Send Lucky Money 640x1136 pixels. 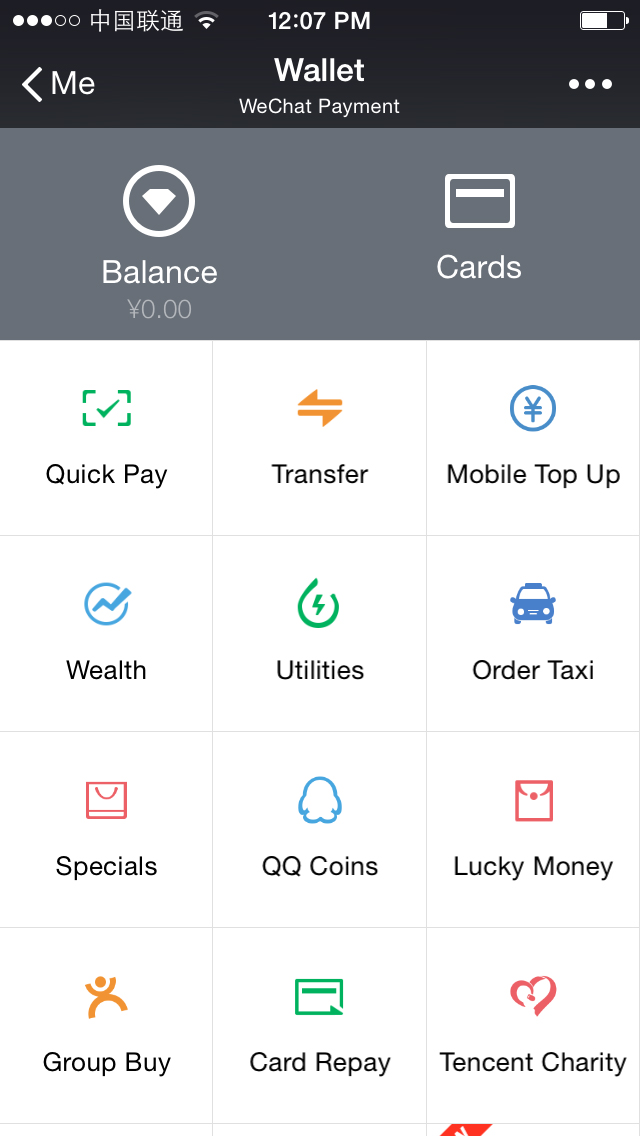[x=533, y=830]
